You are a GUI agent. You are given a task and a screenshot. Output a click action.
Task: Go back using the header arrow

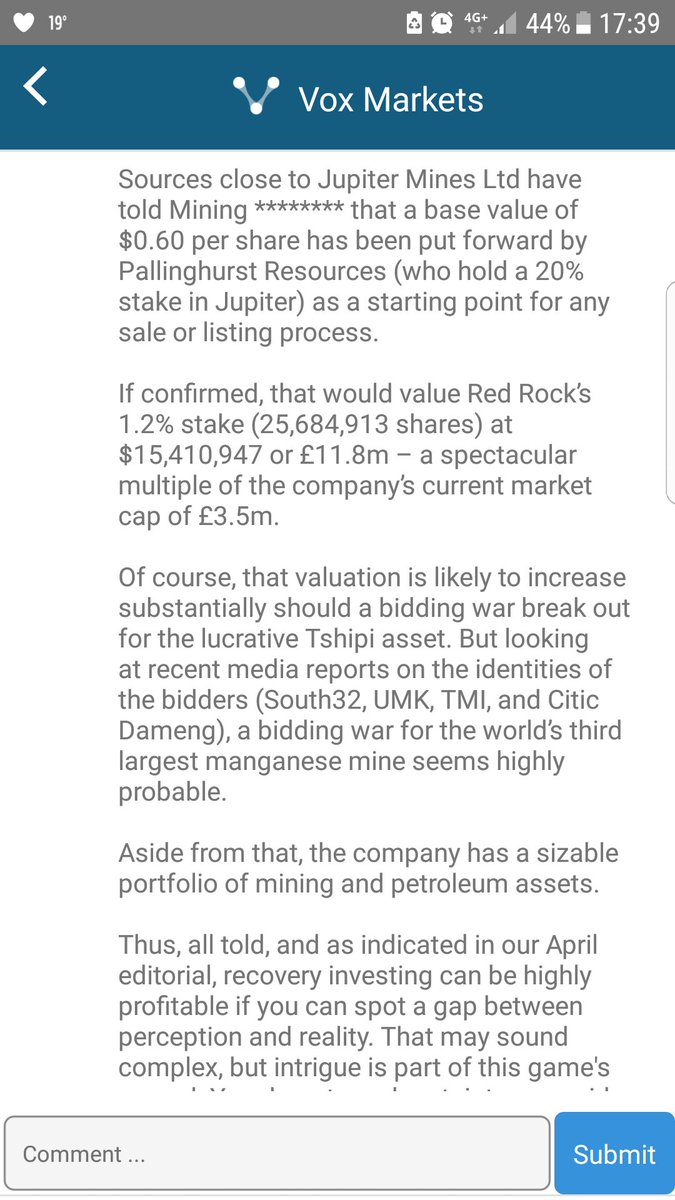[36, 88]
